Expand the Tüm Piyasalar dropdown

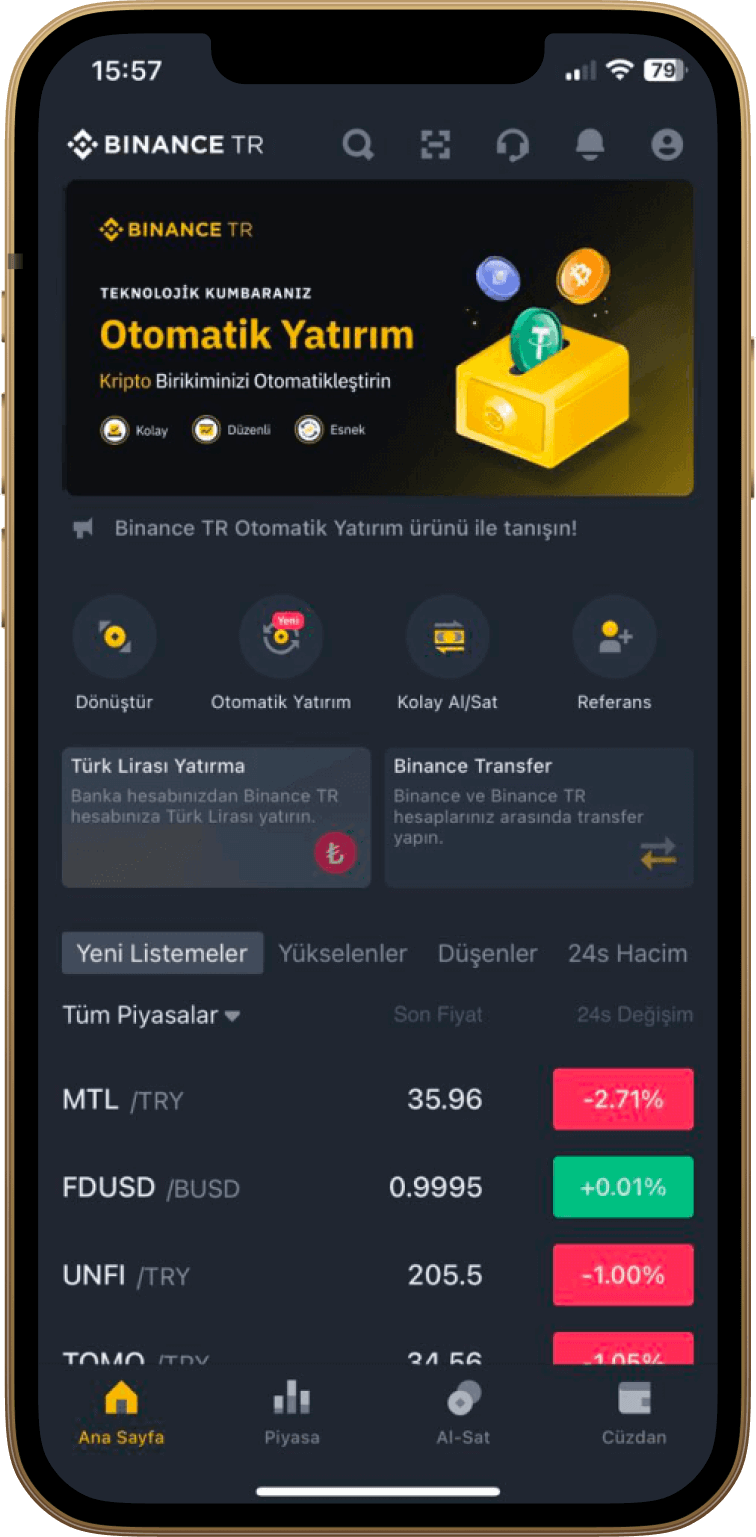click(151, 1015)
